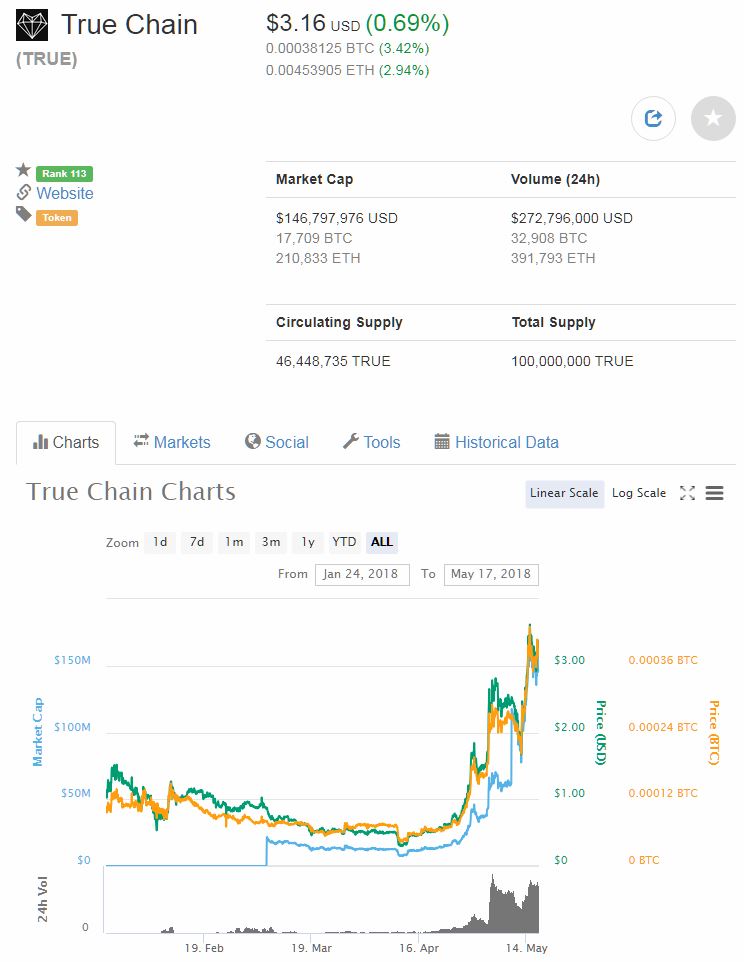The width and height of the screenshot is (744, 962).
Task: Expand the chart to fullscreen
Action: 687,493
